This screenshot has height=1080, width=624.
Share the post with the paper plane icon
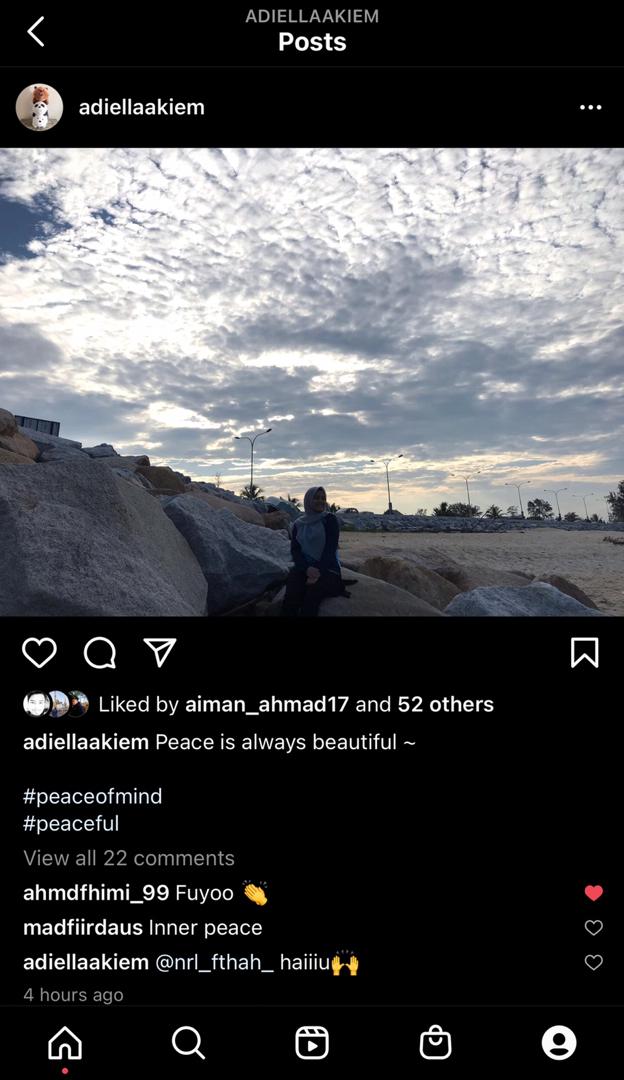(x=160, y=652)
